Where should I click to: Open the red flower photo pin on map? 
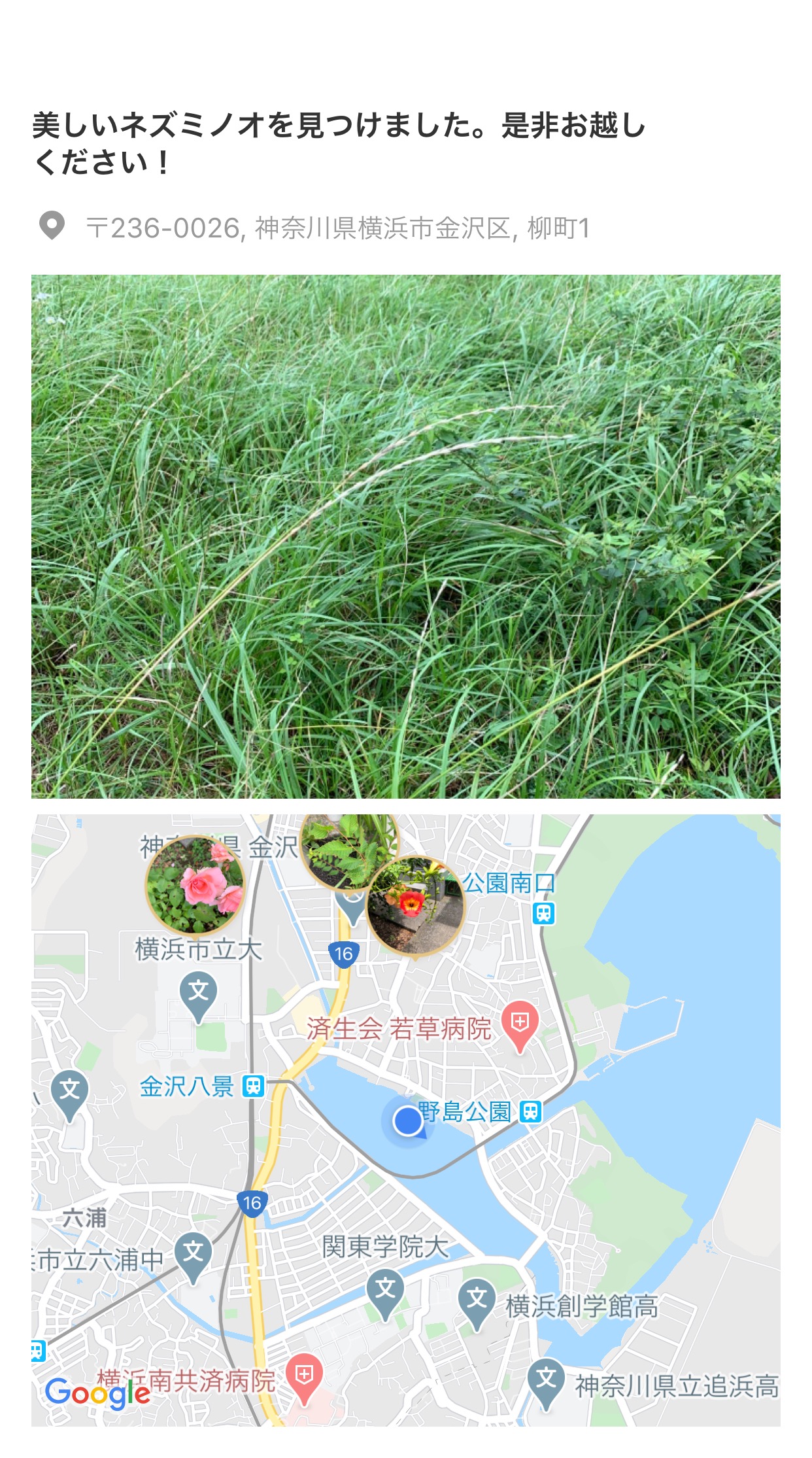pyautogui.click(x=416, y=905)
